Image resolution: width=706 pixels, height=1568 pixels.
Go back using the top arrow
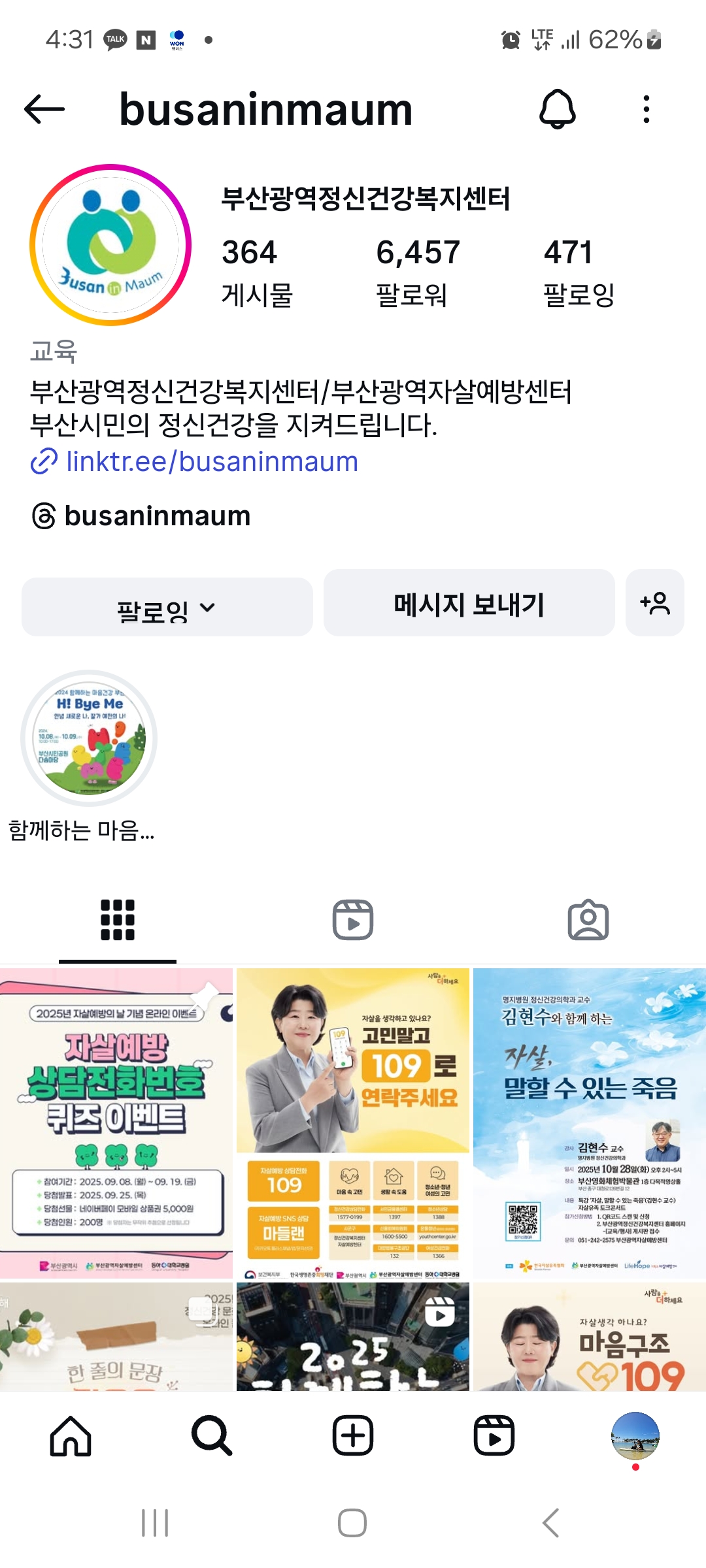(44, 109)
